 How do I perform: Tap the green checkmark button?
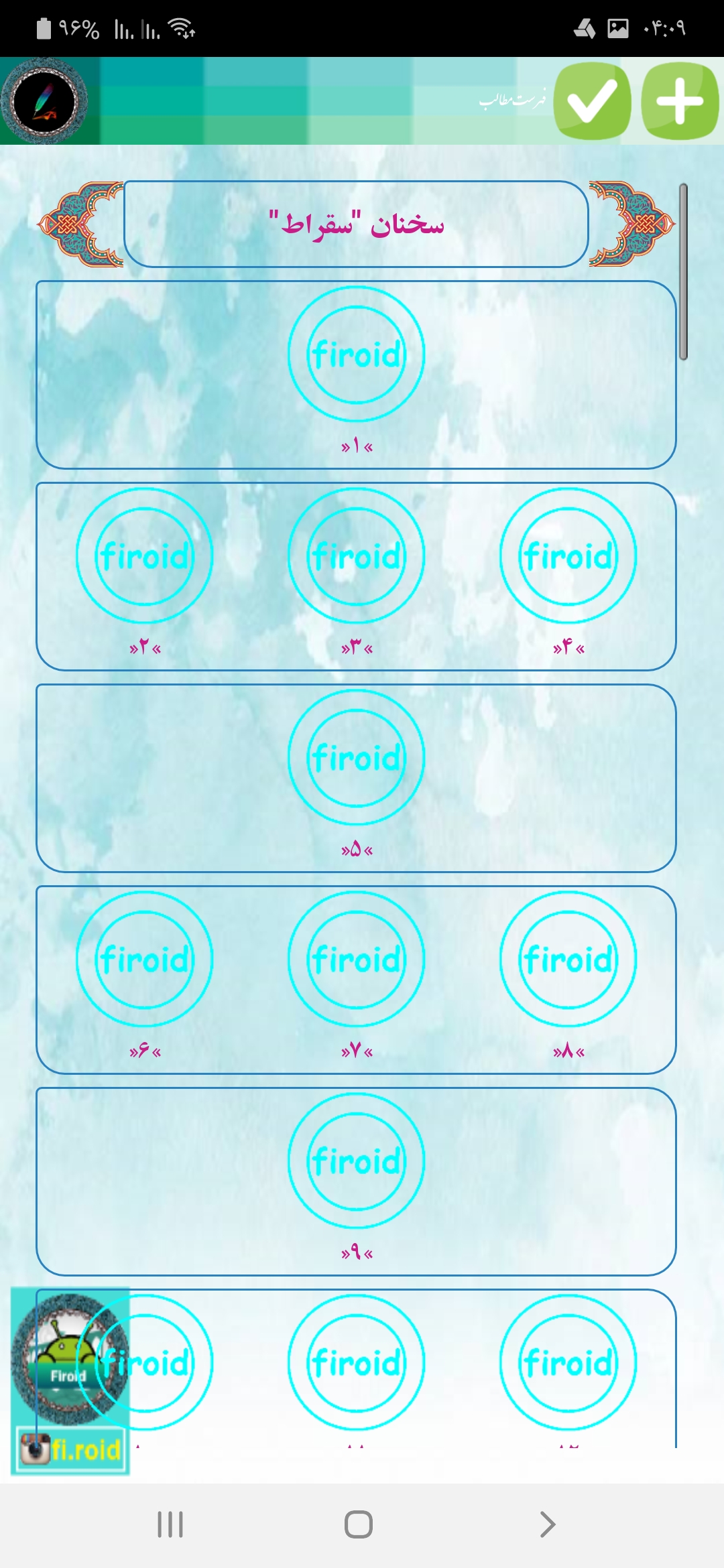592,101
